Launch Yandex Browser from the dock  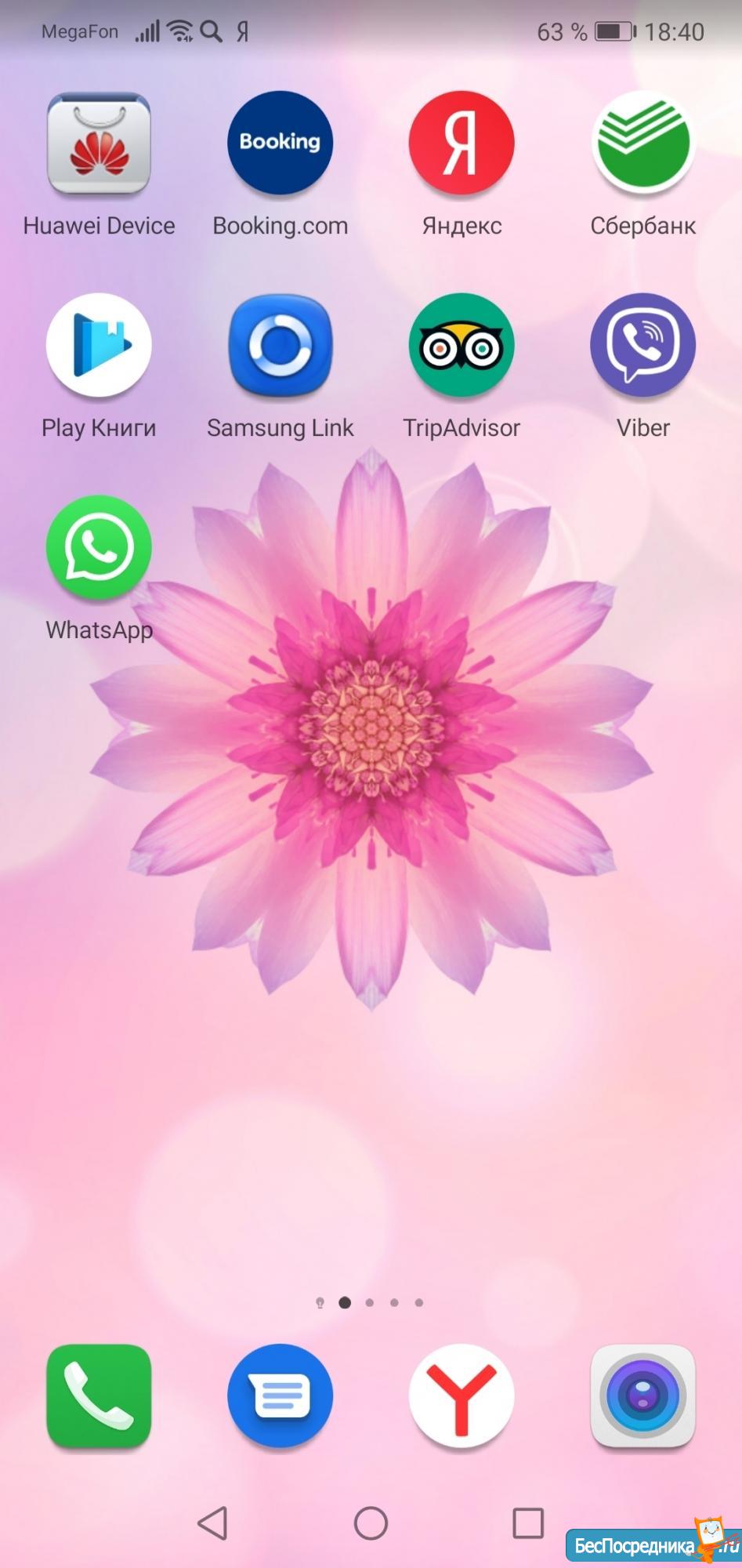coord(461,1396)
